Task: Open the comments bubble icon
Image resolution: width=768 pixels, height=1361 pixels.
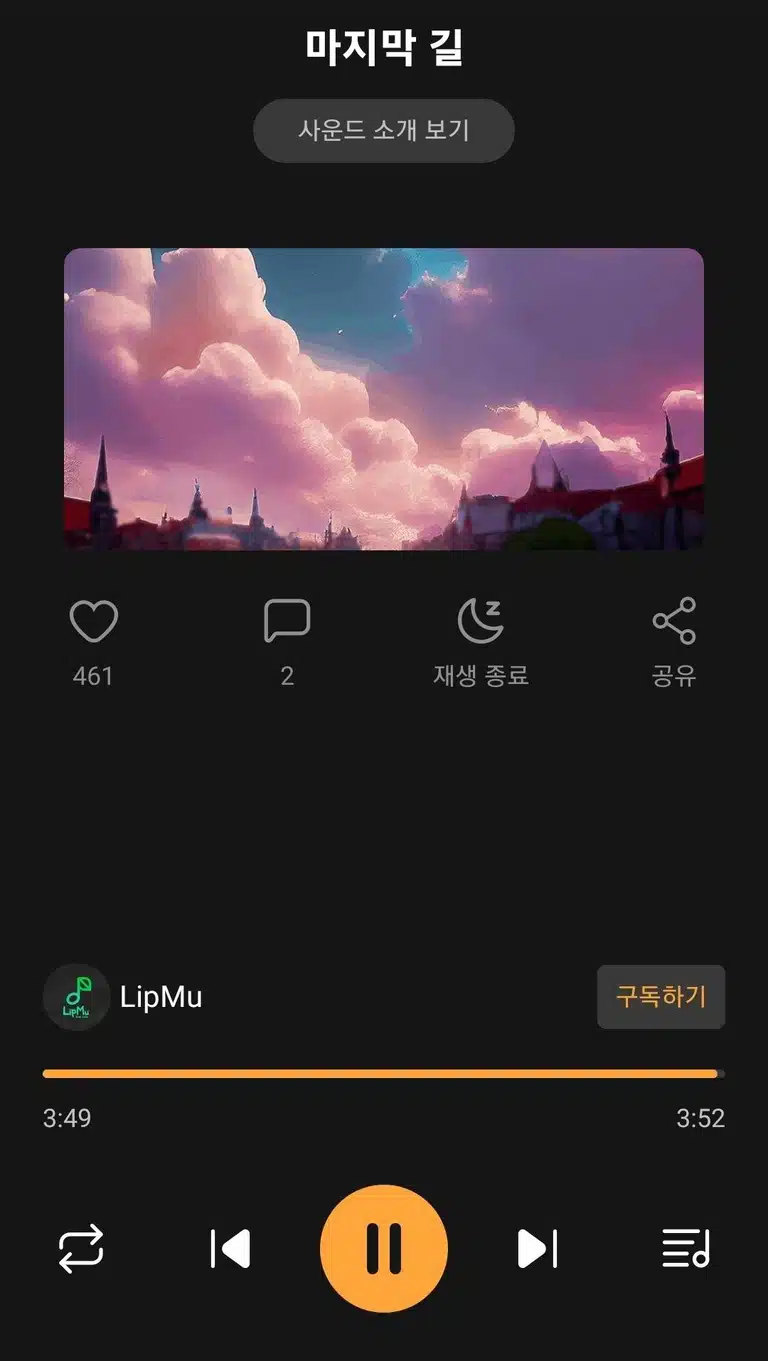Action: 287,621
